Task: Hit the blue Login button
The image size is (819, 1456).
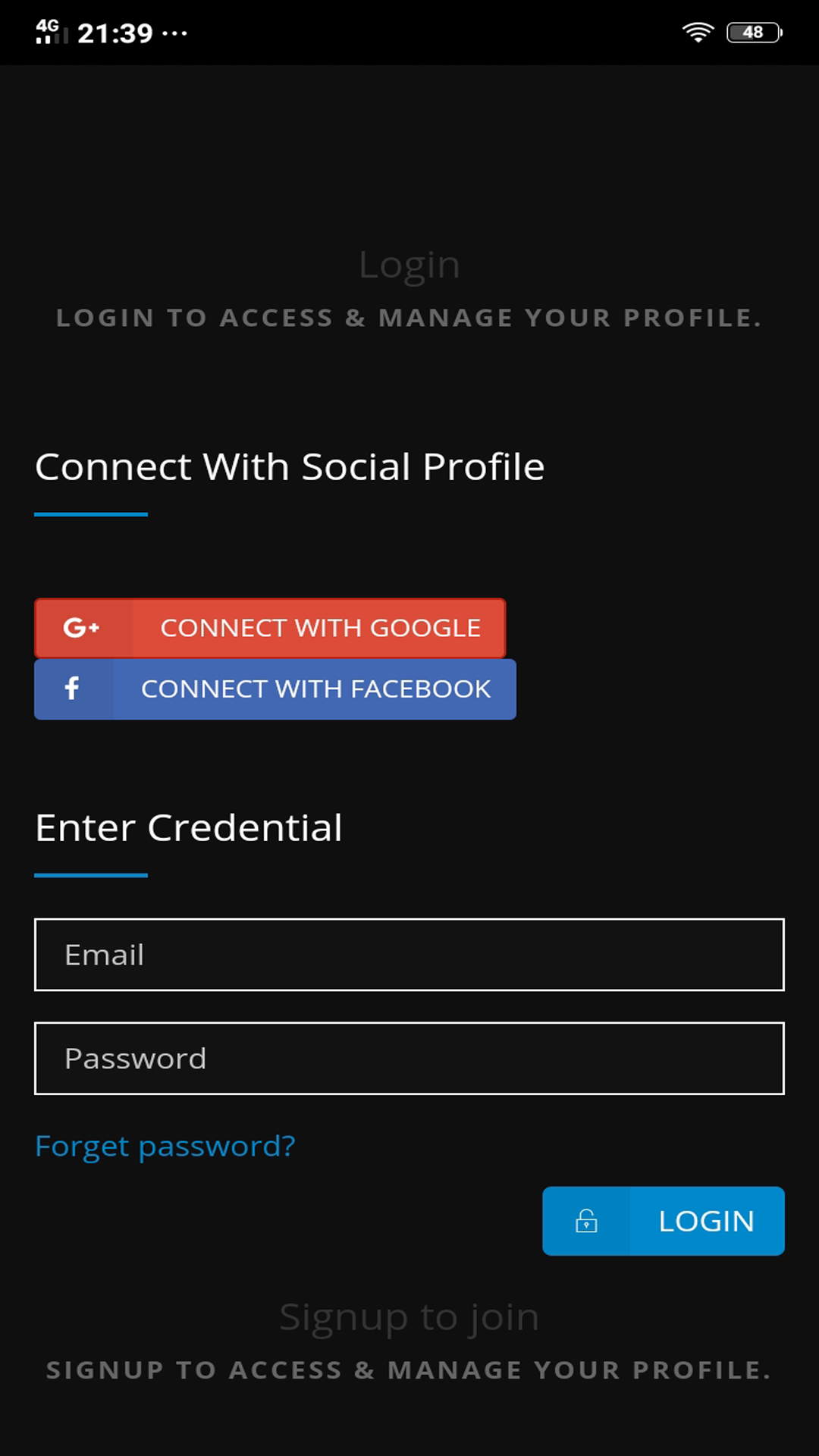Action: 664,1221
